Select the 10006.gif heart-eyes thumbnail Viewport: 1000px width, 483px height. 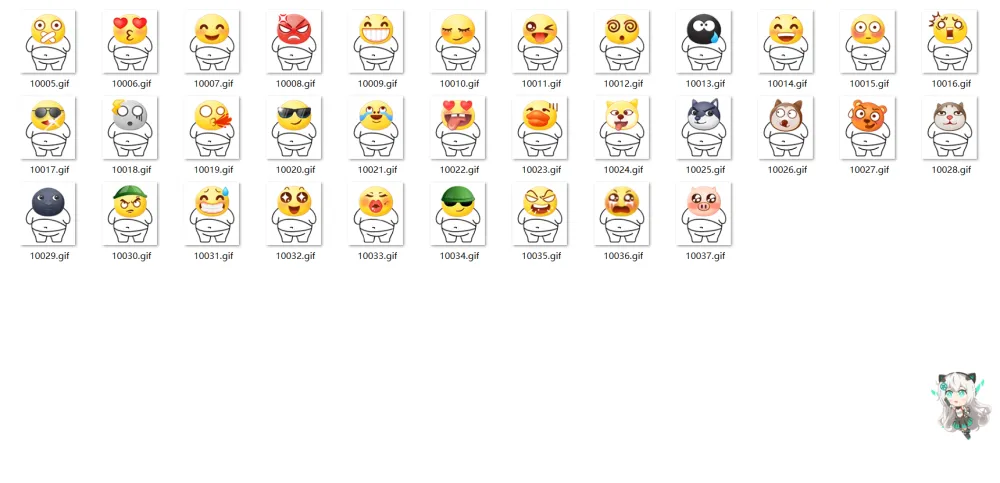tap(130, 42)
